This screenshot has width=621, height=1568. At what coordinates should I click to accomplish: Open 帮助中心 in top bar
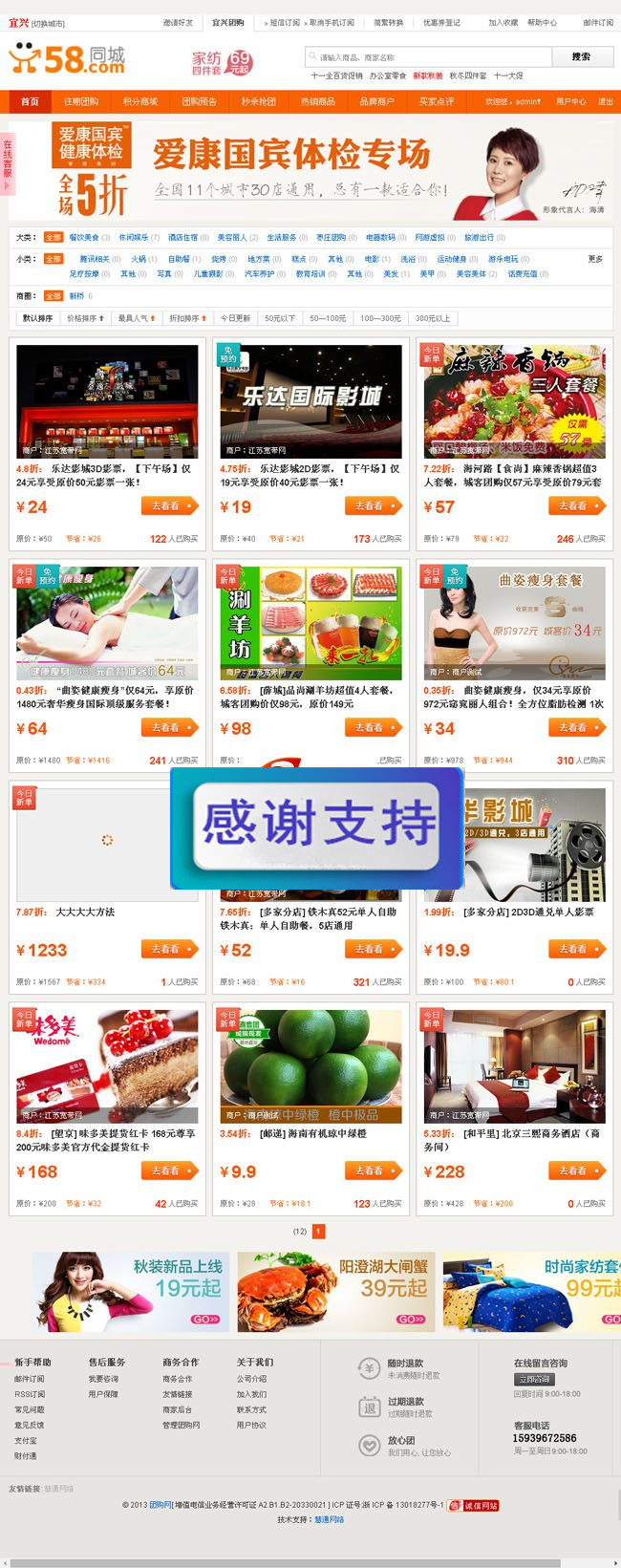click(x=542, y=23)
